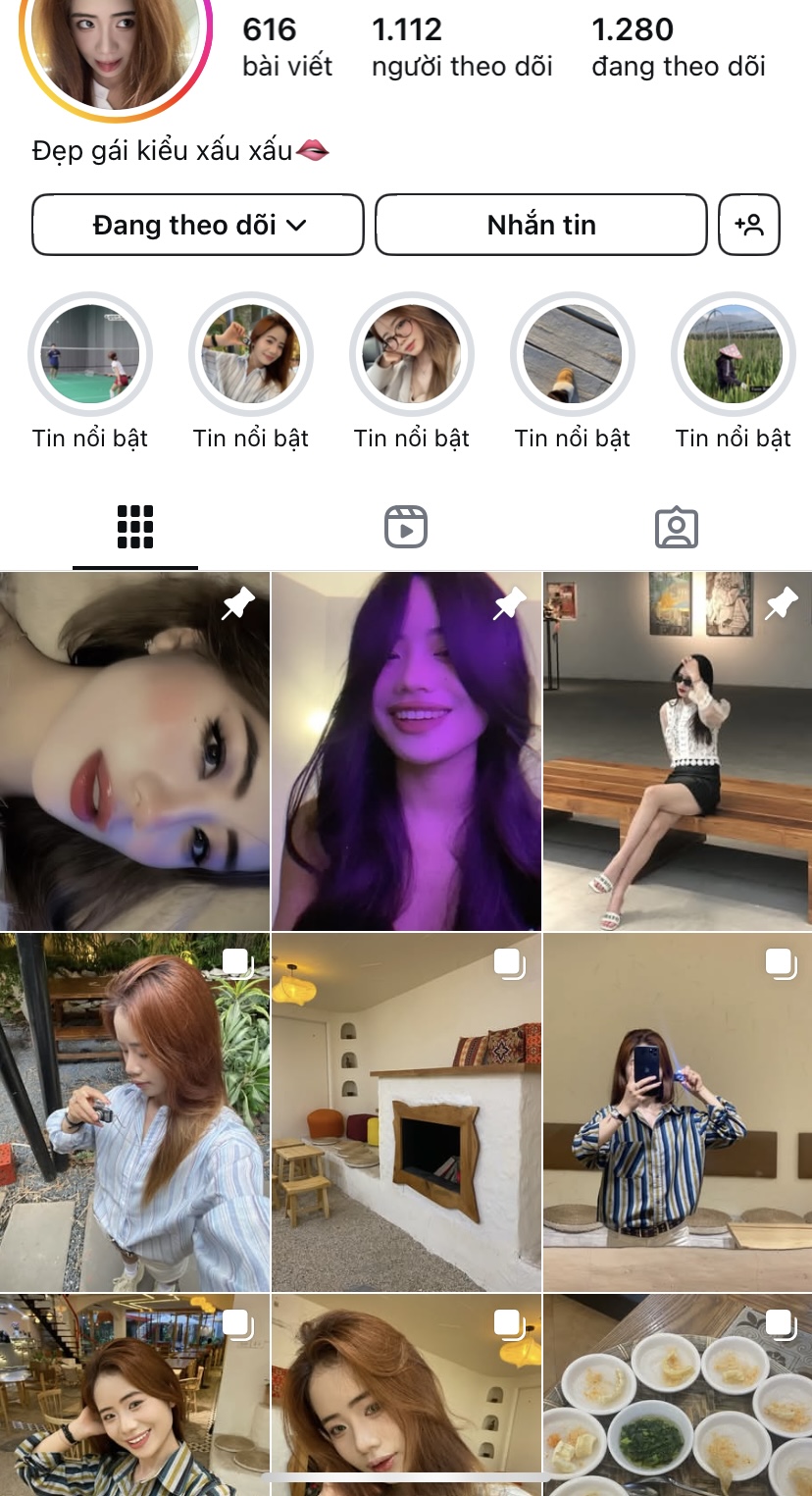Image resolution: width=812 pixels, height=1496 pixels.
Task: Expand the Đang theo dõi dropdown
Action: click(x=198, y=226)
